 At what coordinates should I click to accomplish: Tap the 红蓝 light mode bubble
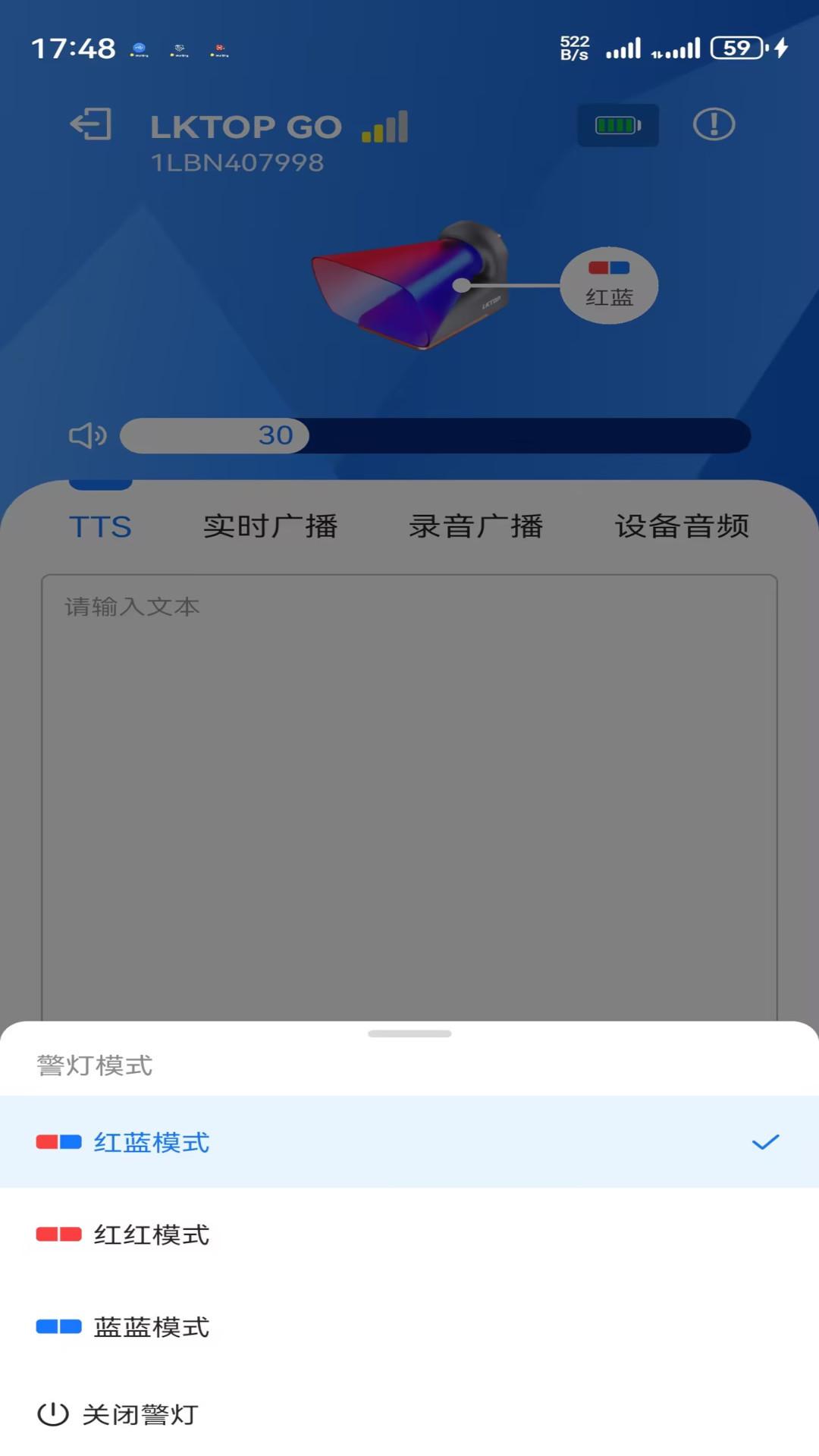click(x=608, y=285)
